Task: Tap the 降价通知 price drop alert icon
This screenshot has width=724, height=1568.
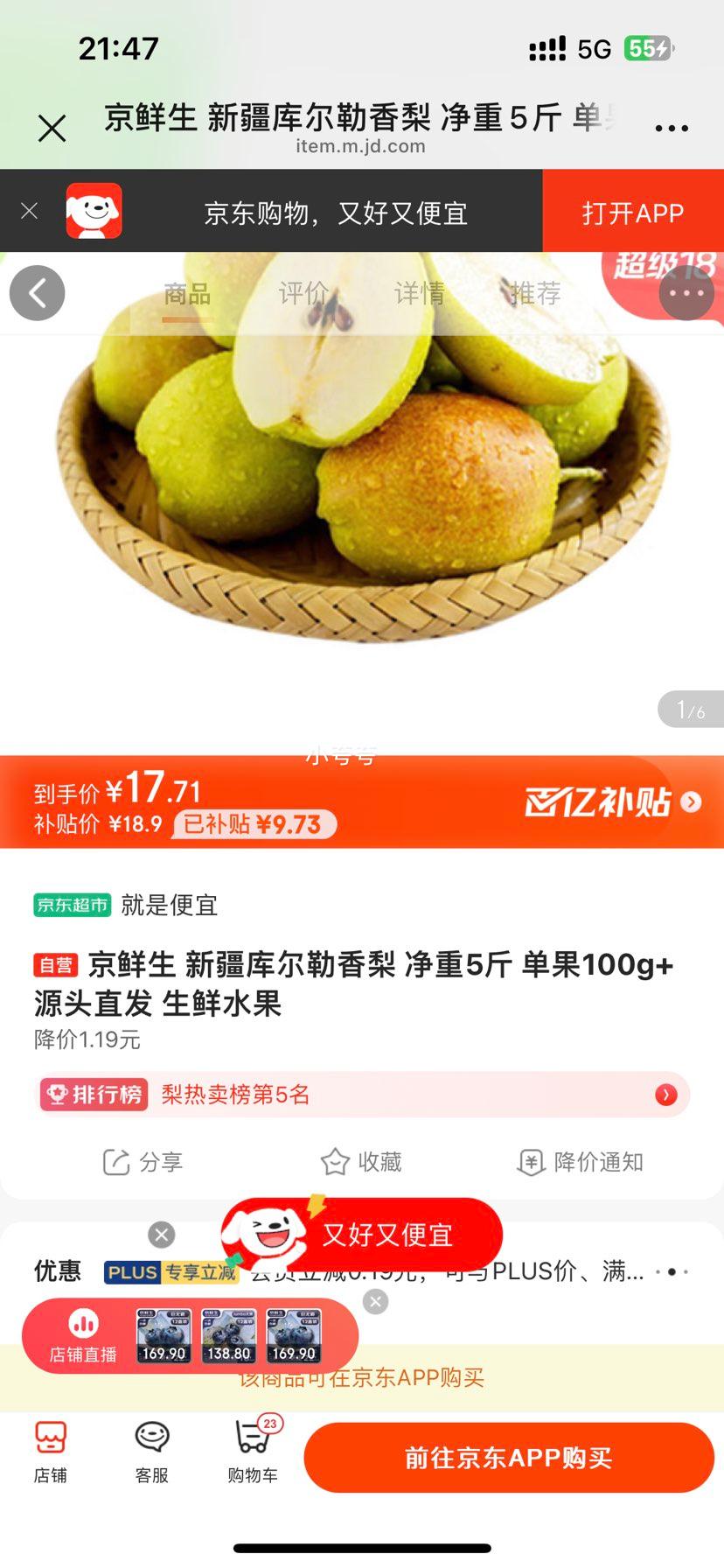Action: [532, 1162]
